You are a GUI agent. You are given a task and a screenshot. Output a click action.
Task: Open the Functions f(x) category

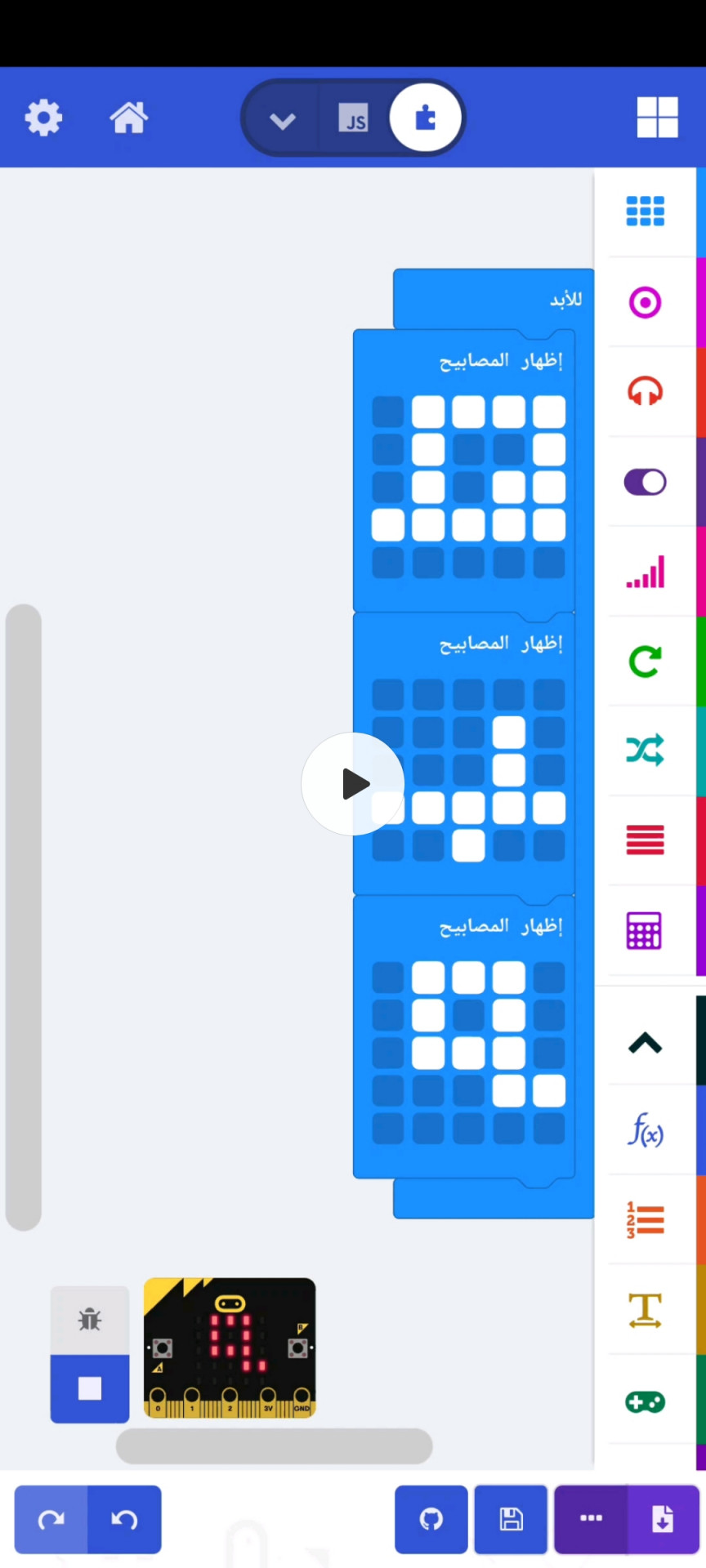click(x=645, y=1132)
